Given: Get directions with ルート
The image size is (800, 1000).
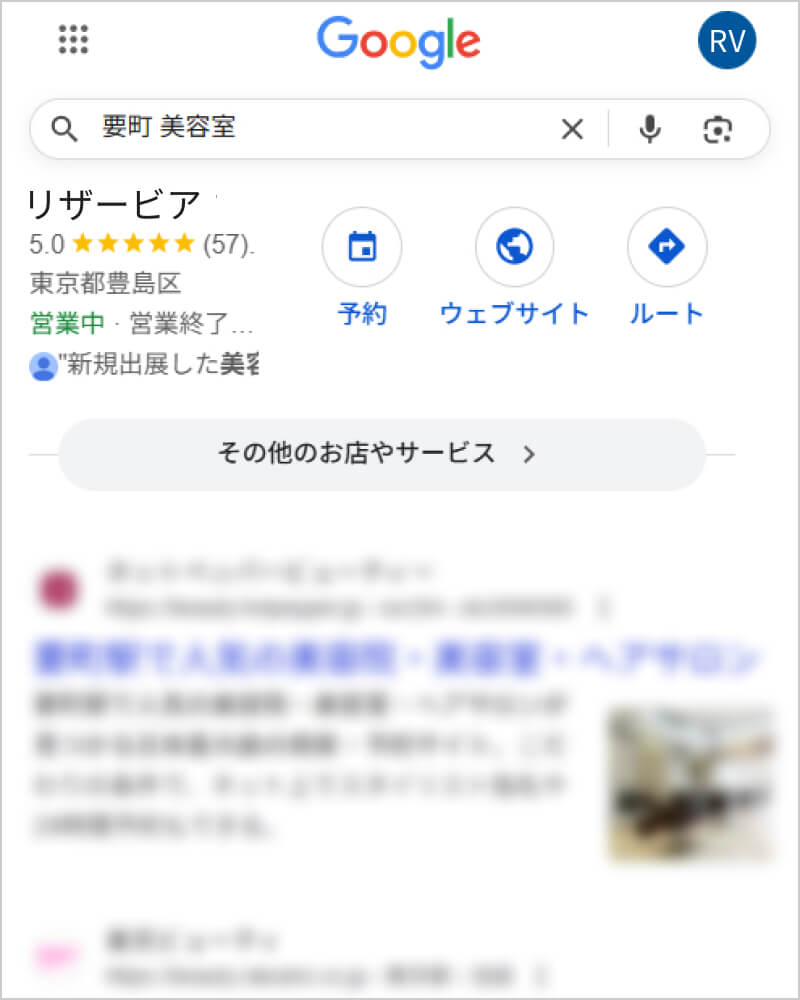Looking at the screenshot, I should point(666,247).
